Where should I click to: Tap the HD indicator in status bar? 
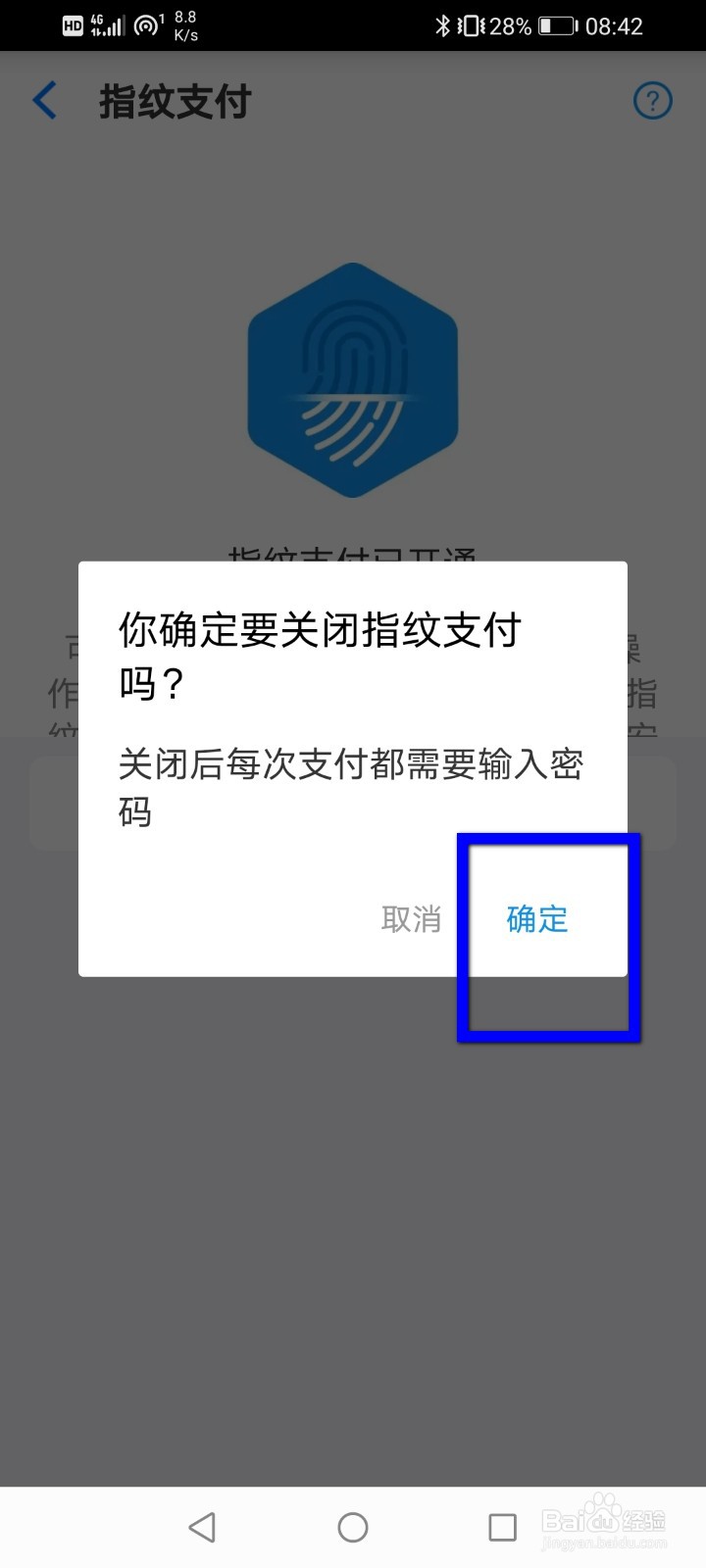pos(72,25)
